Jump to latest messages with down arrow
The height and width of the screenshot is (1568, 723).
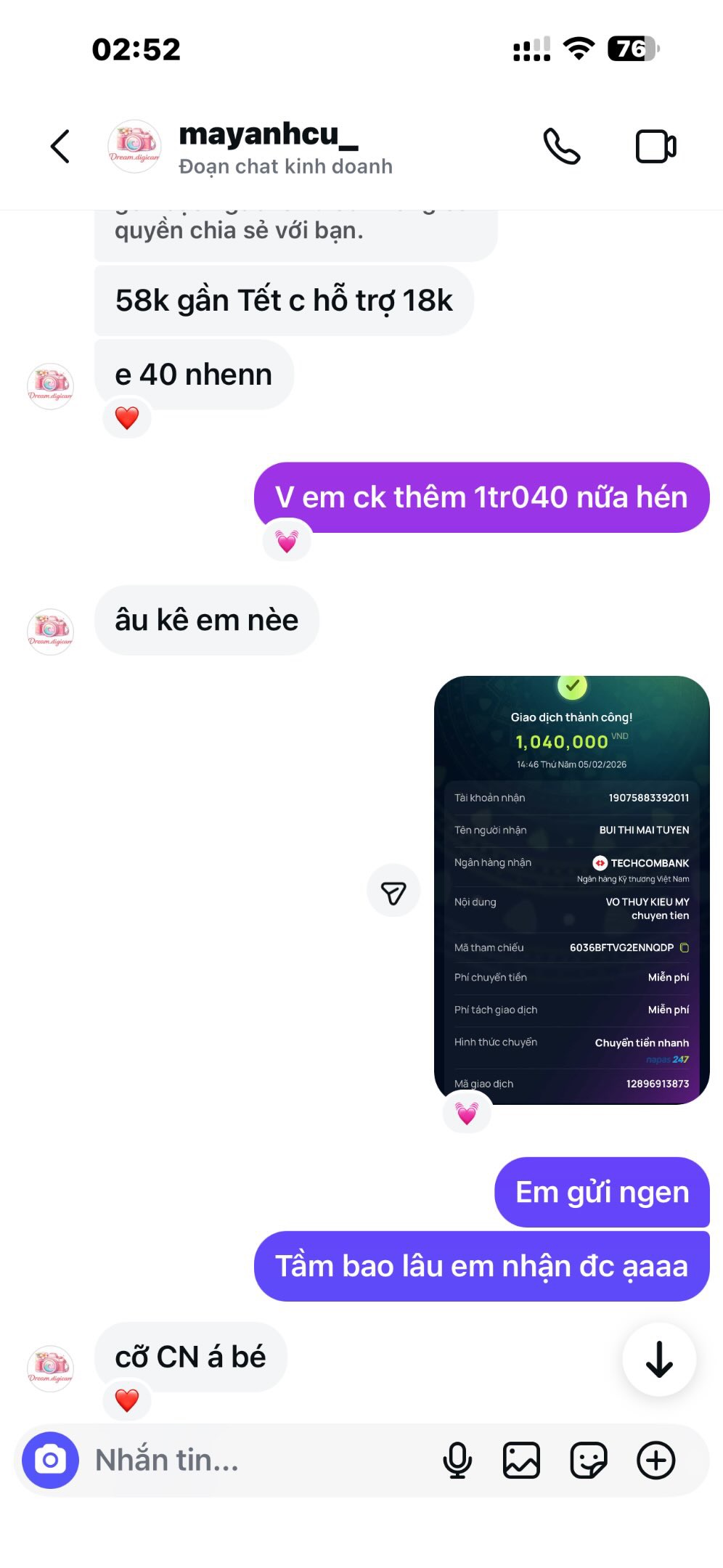[x=658, y=1359]
